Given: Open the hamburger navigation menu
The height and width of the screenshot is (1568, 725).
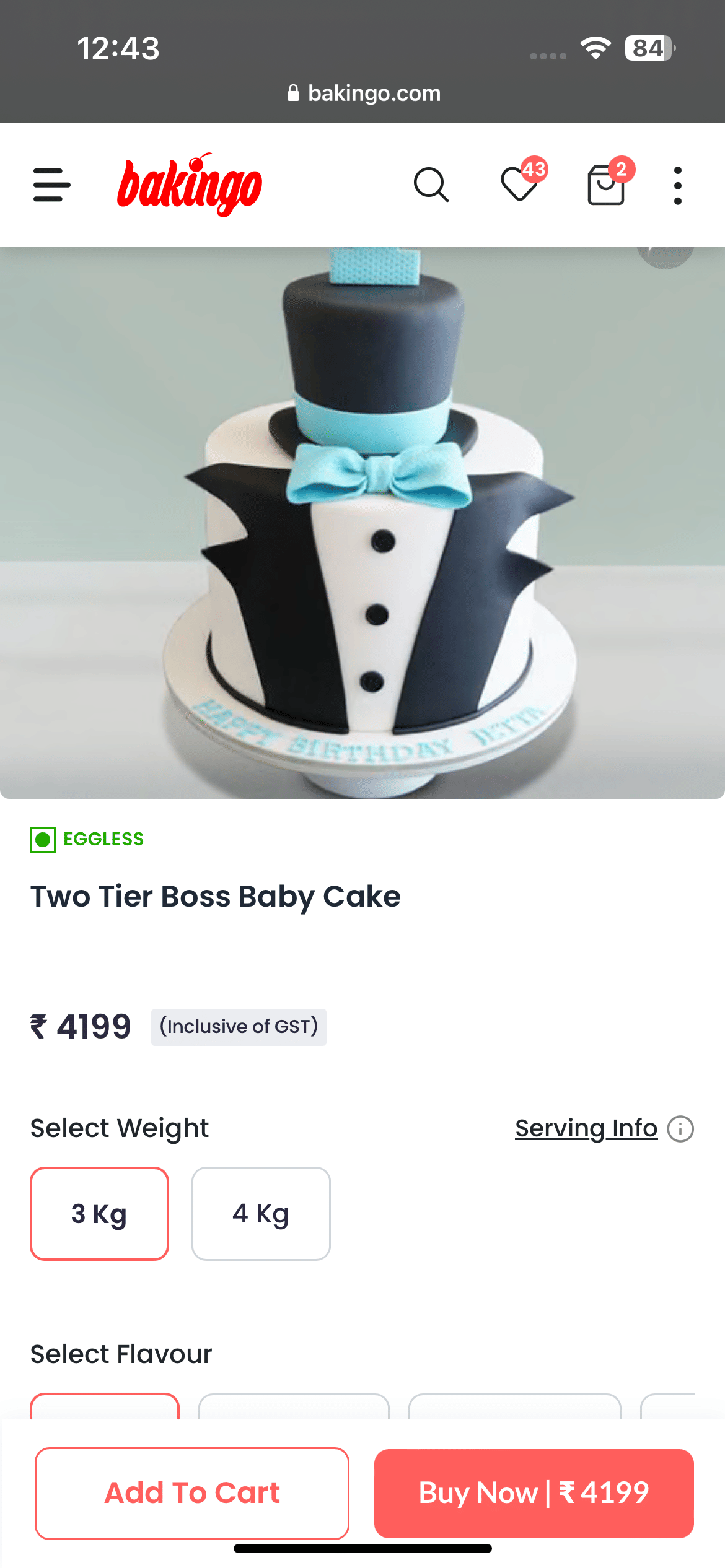Looking at the screenshot, I should 51,185.
